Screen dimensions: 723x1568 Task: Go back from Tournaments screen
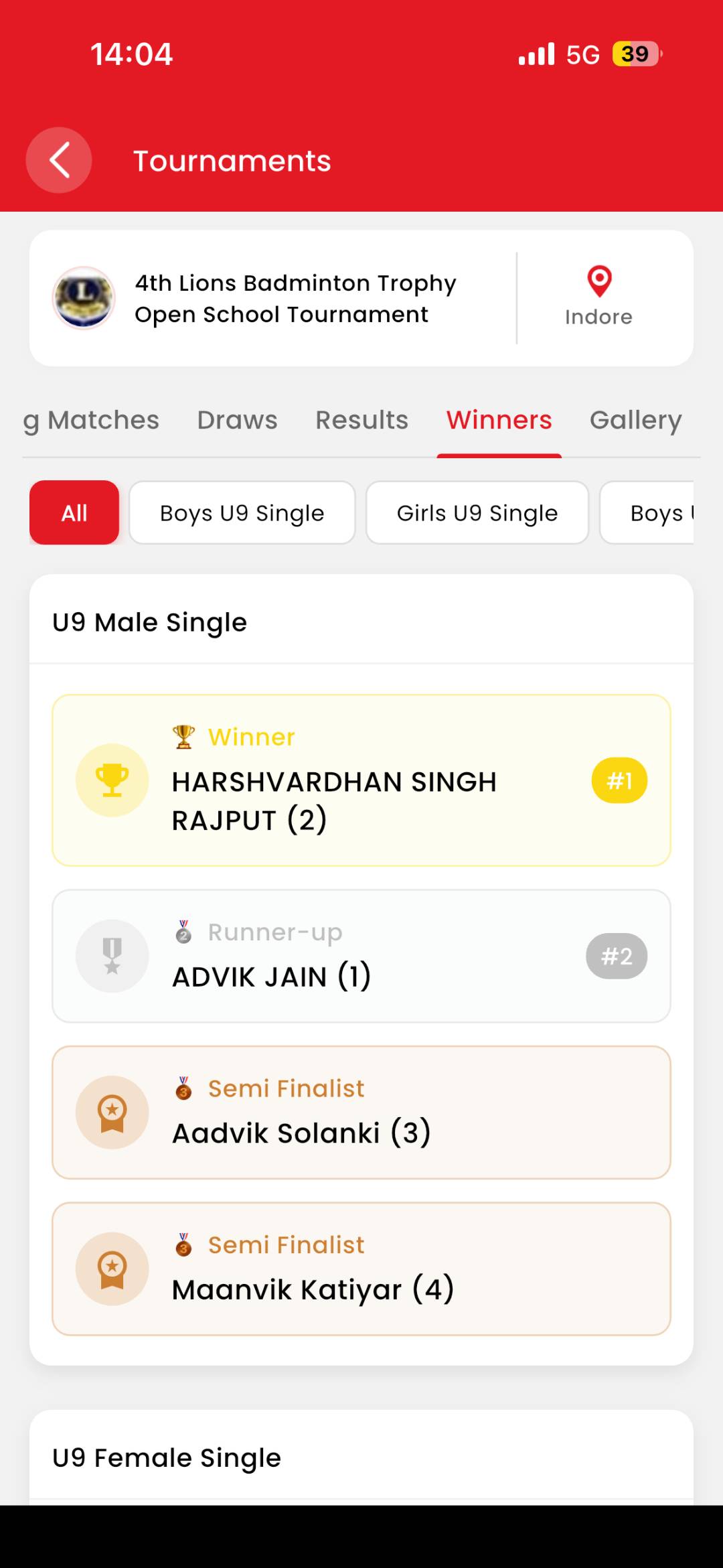tap(59, 161)
